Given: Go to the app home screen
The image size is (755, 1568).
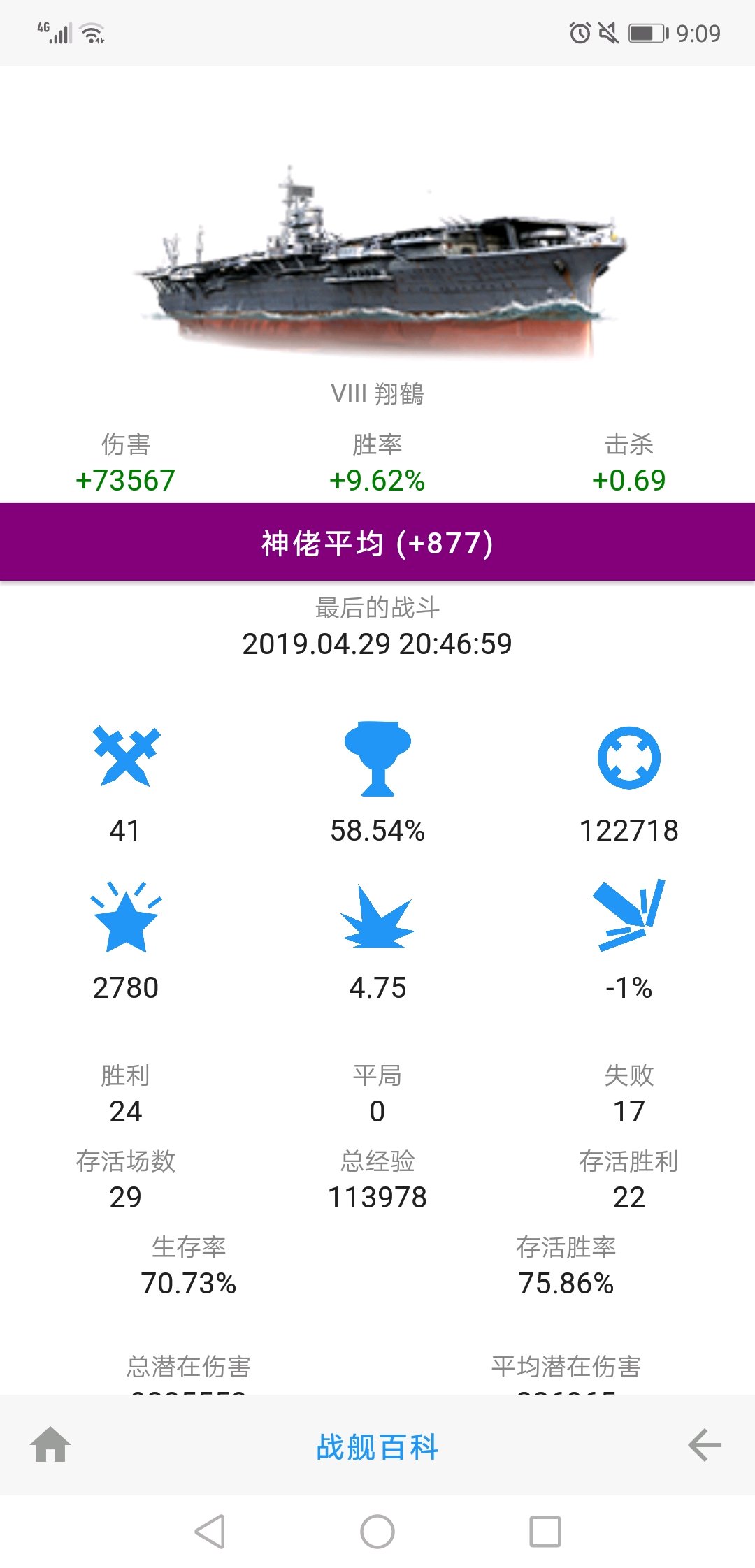Looking at the screenshot, I should pyautogui.click(x=50, y=1445).
